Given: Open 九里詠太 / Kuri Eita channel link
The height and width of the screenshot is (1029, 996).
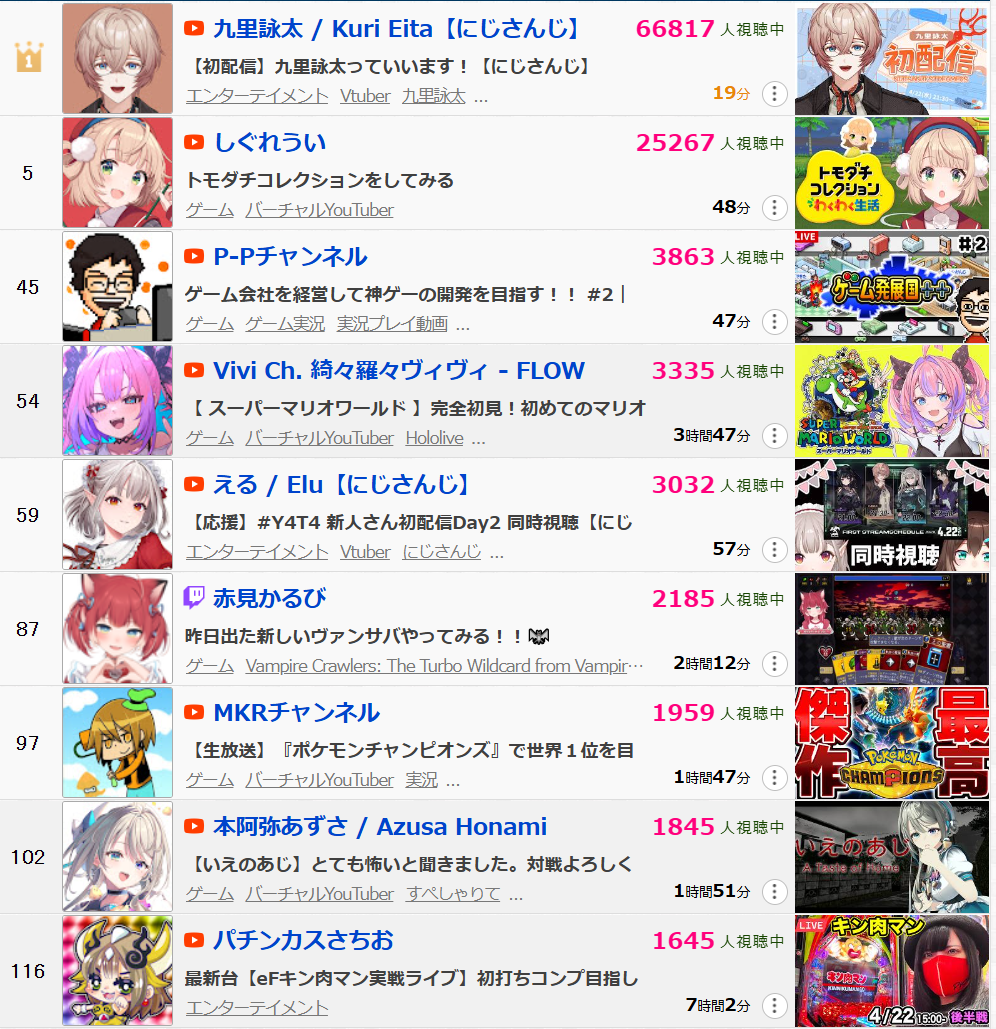Looking at the screenshot, I should click(396, 29).
